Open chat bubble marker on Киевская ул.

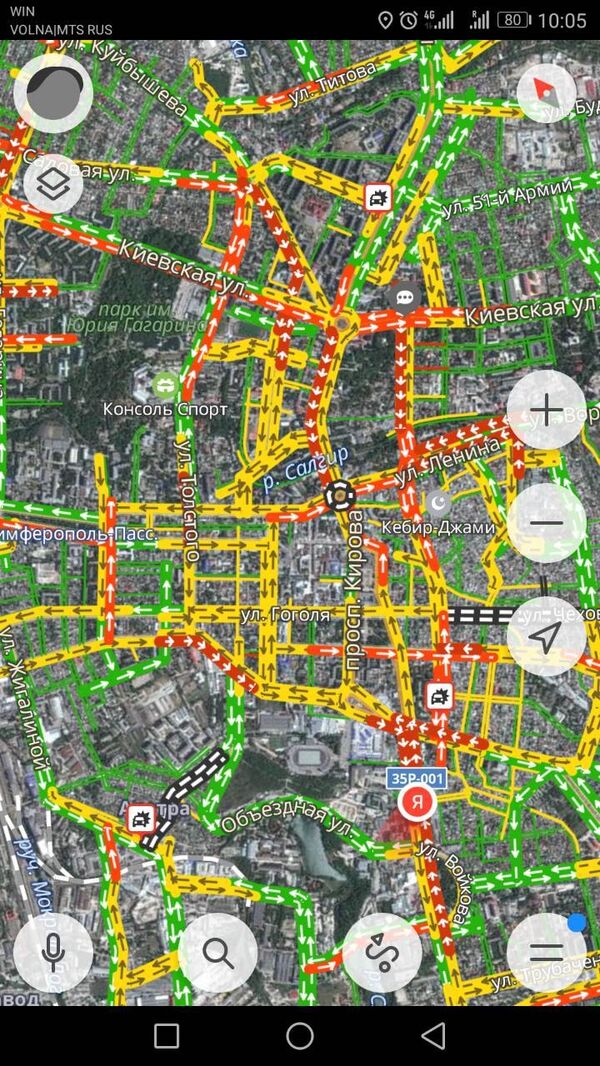pyautogui.click(x=405, y=296)
